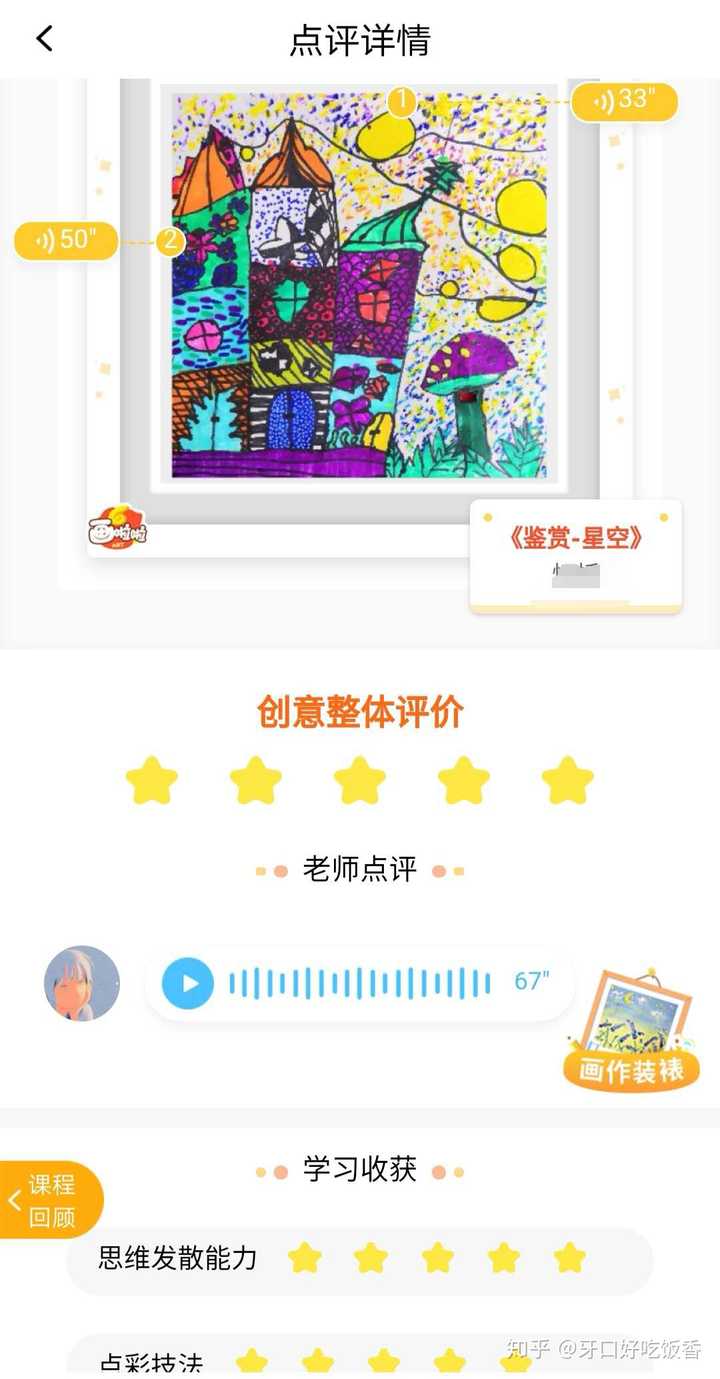The width and height of the screenshot is (720, 1379).
Task: Go back from 点评详情 page
Action: tap(44, 39)
